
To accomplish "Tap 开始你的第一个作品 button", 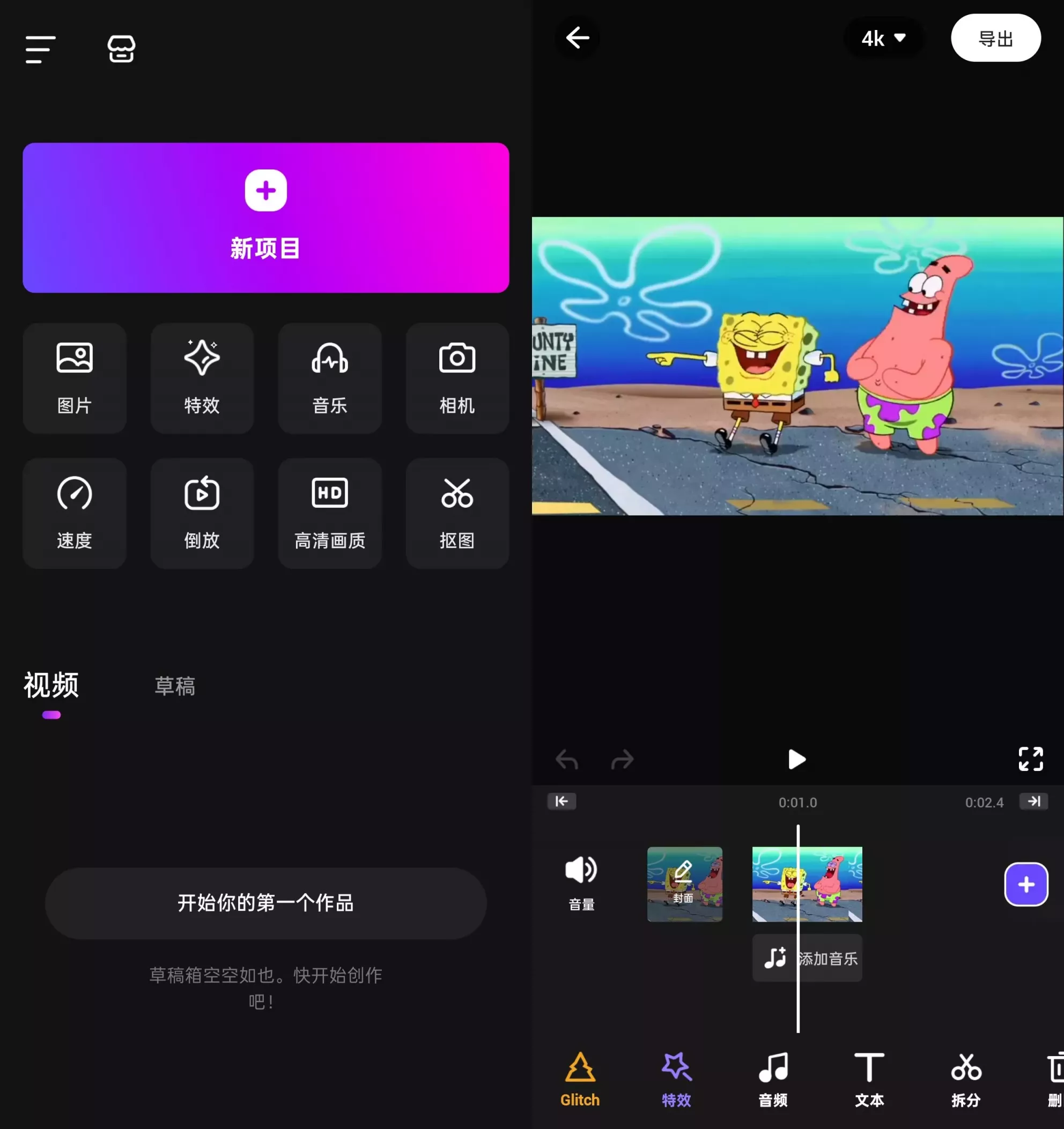I will (x=265, y=902).
